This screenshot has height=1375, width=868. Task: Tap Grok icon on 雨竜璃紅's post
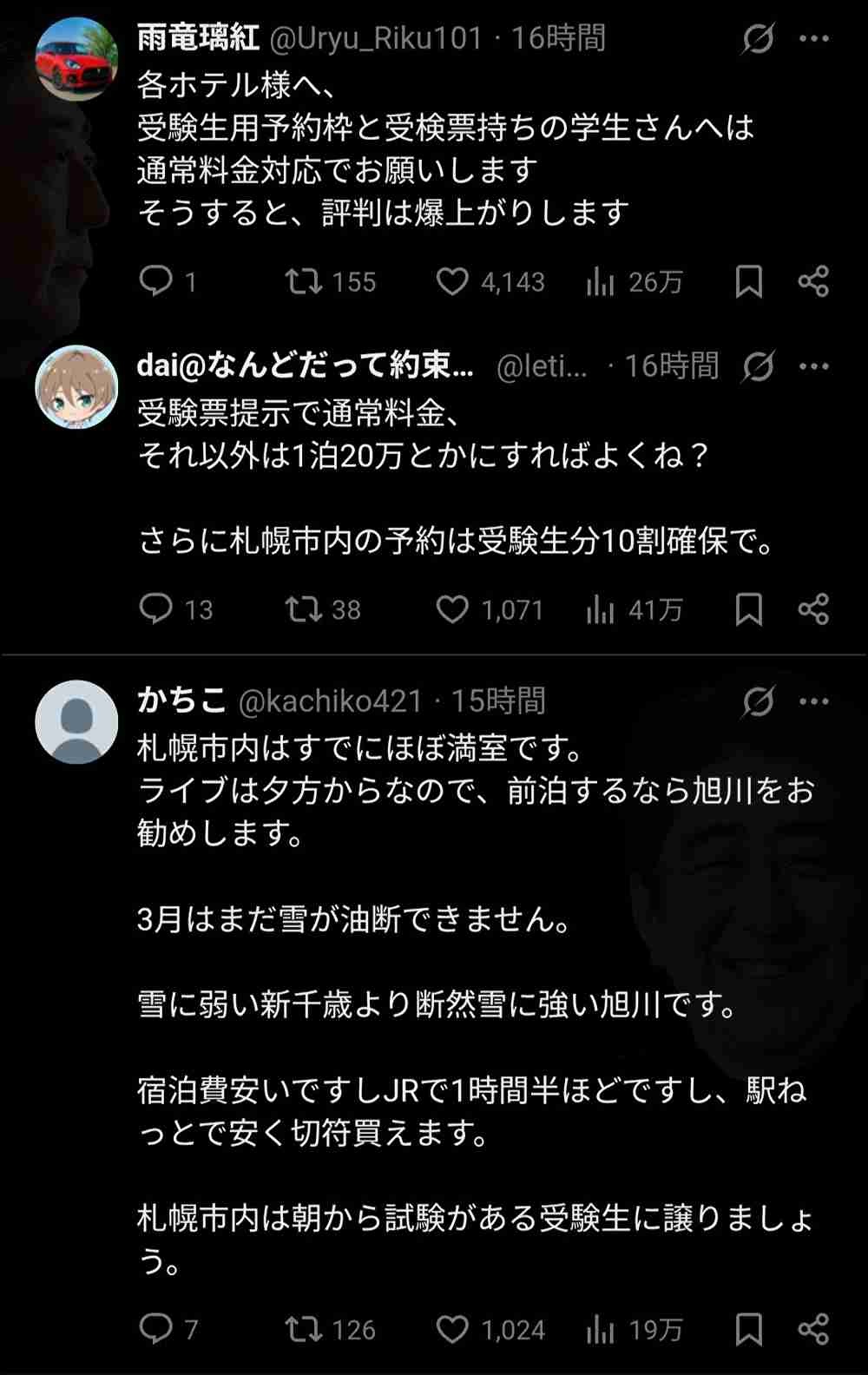click(x=758, y=39)
